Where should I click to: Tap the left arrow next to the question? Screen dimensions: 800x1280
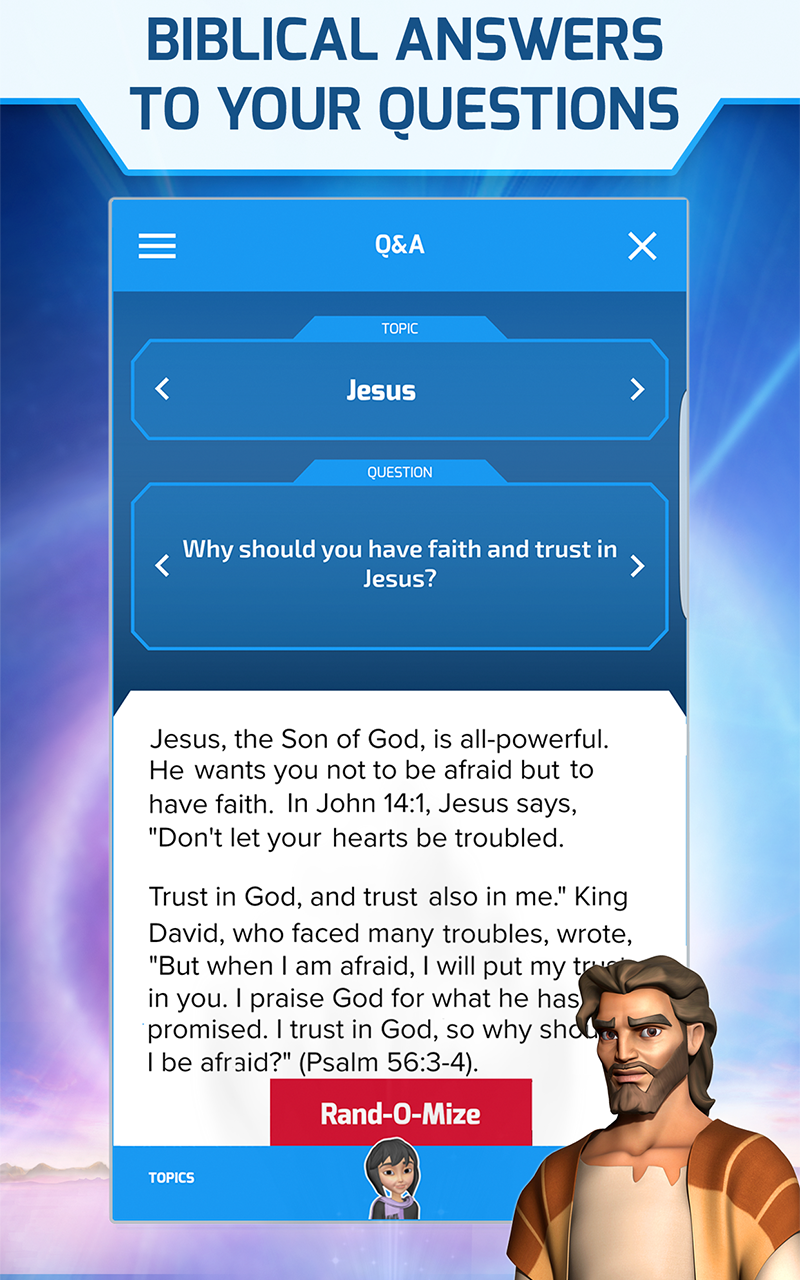[162, 565]
